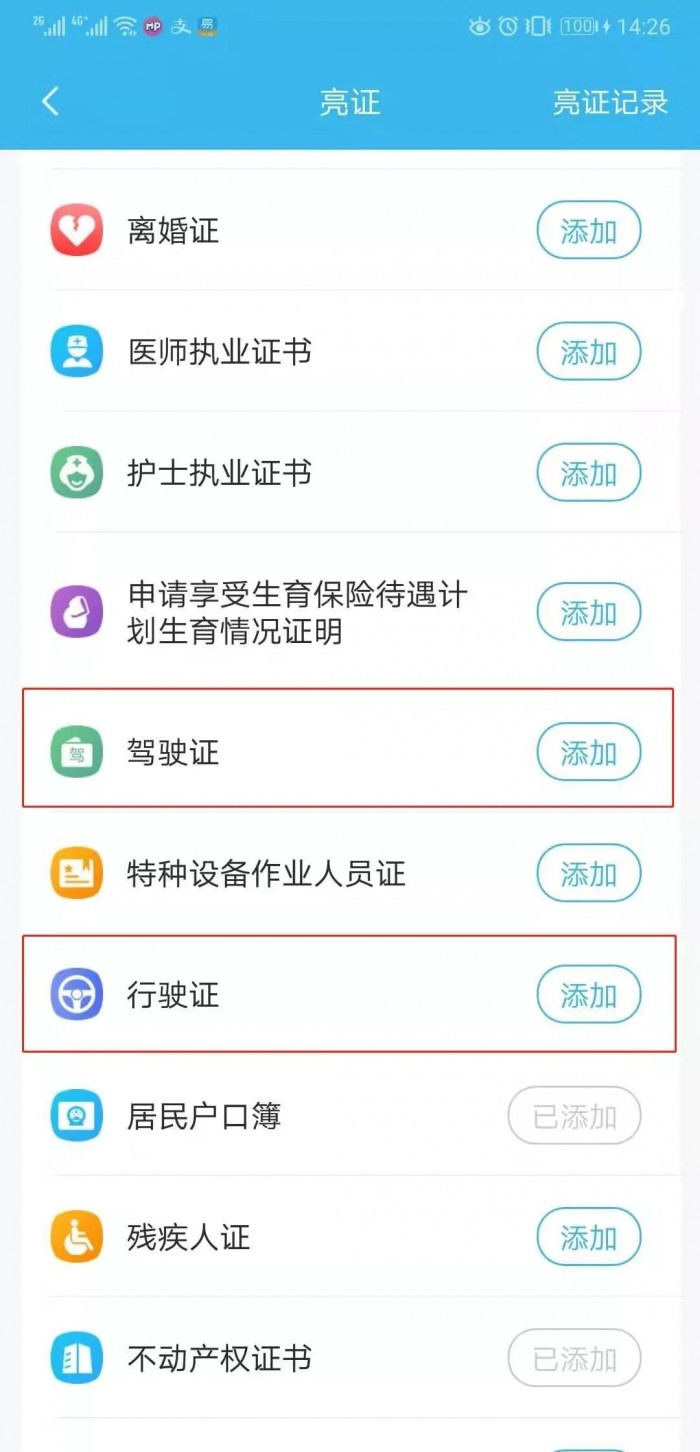Add the 残疾人证 certificate

[x=588, y=1238]
